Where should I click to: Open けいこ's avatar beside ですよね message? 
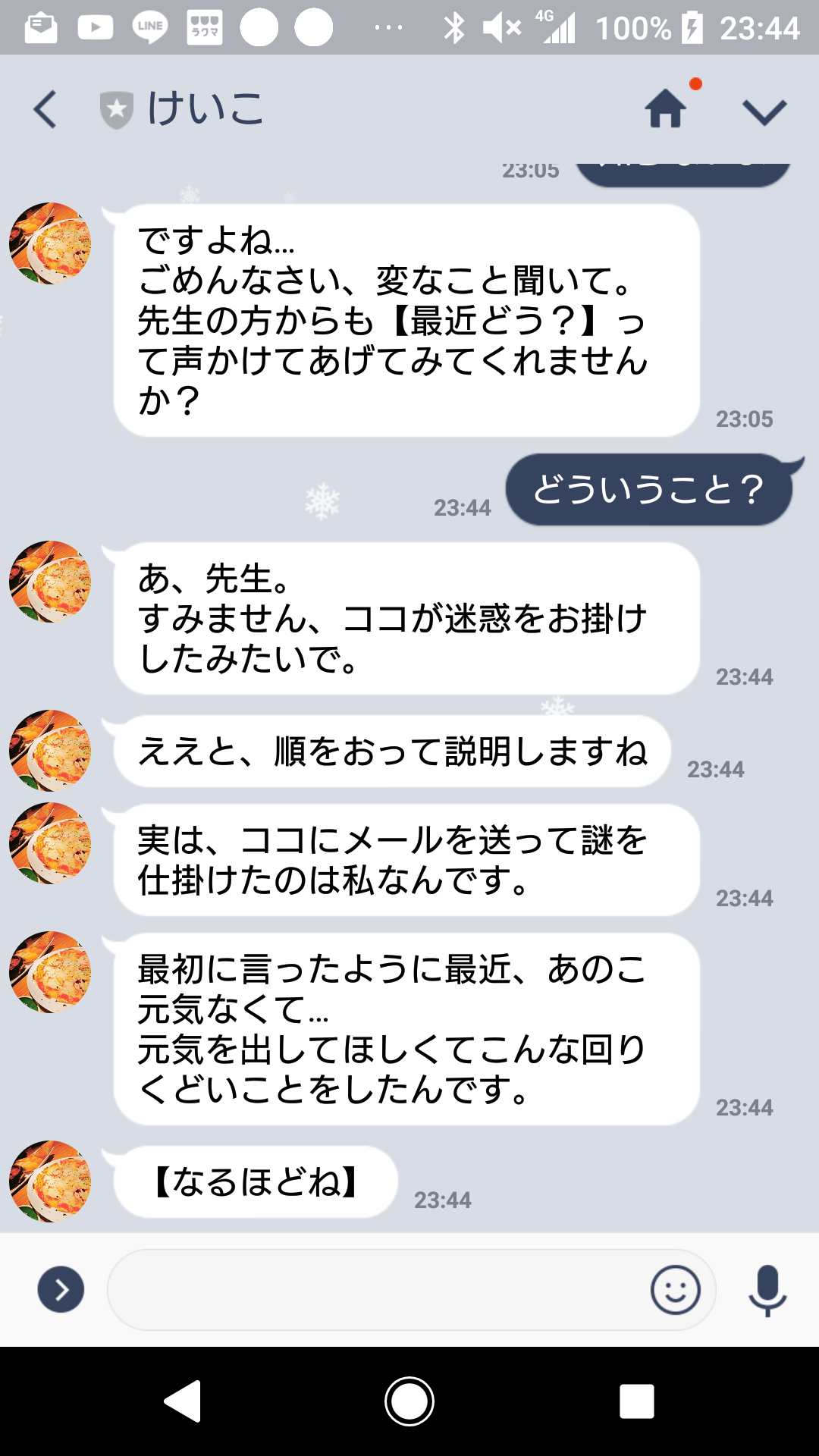click(50, 243)
